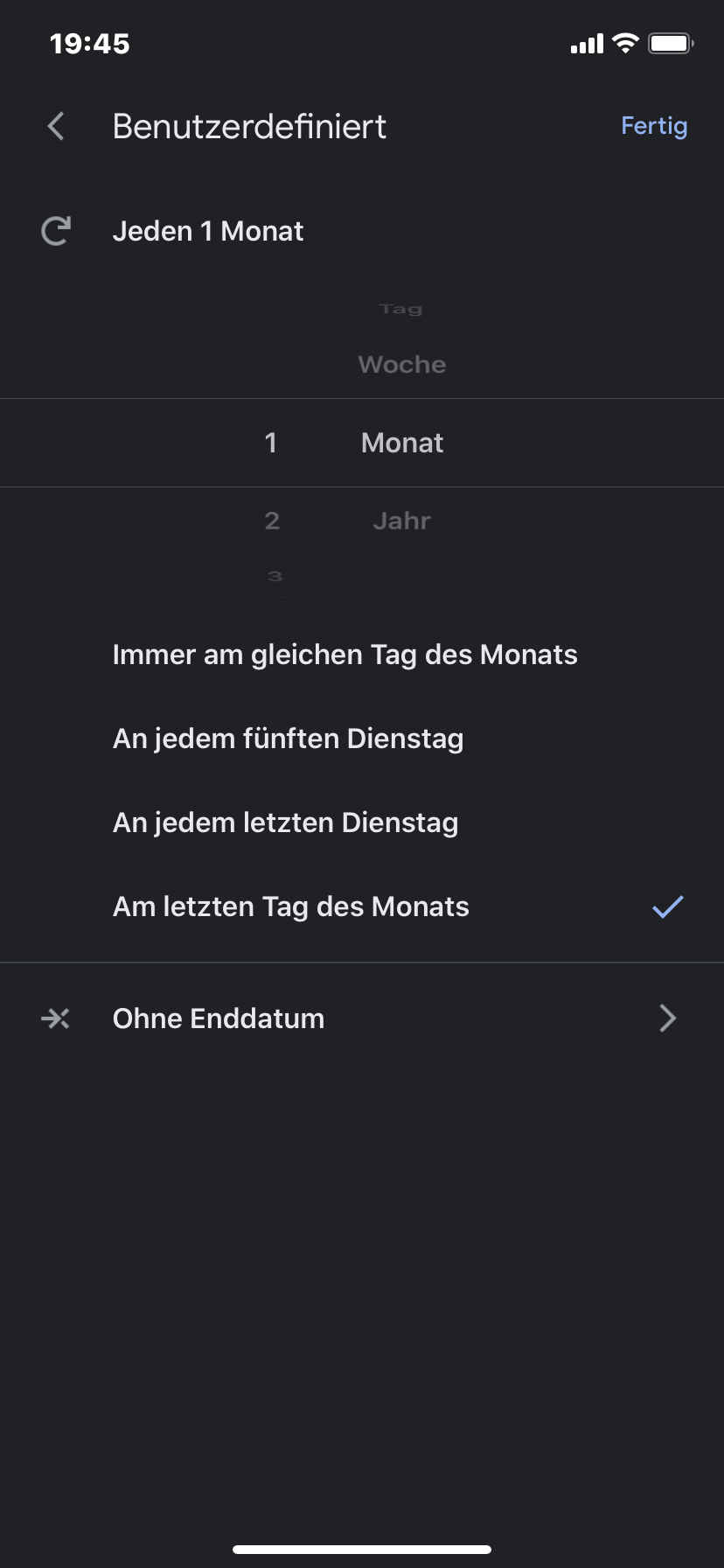Choose number 2 in the picker

272,521
